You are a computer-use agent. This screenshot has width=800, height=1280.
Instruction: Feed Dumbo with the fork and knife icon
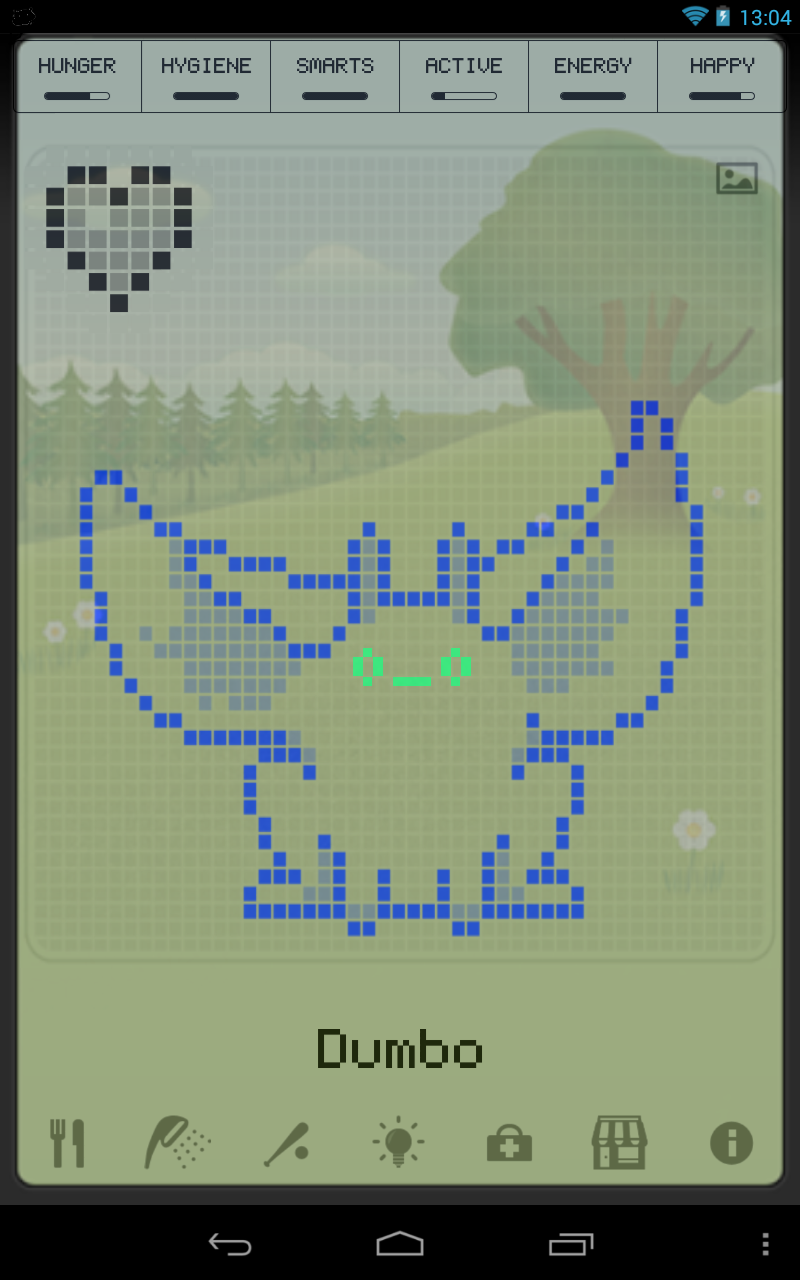[x=68, y=1143]
